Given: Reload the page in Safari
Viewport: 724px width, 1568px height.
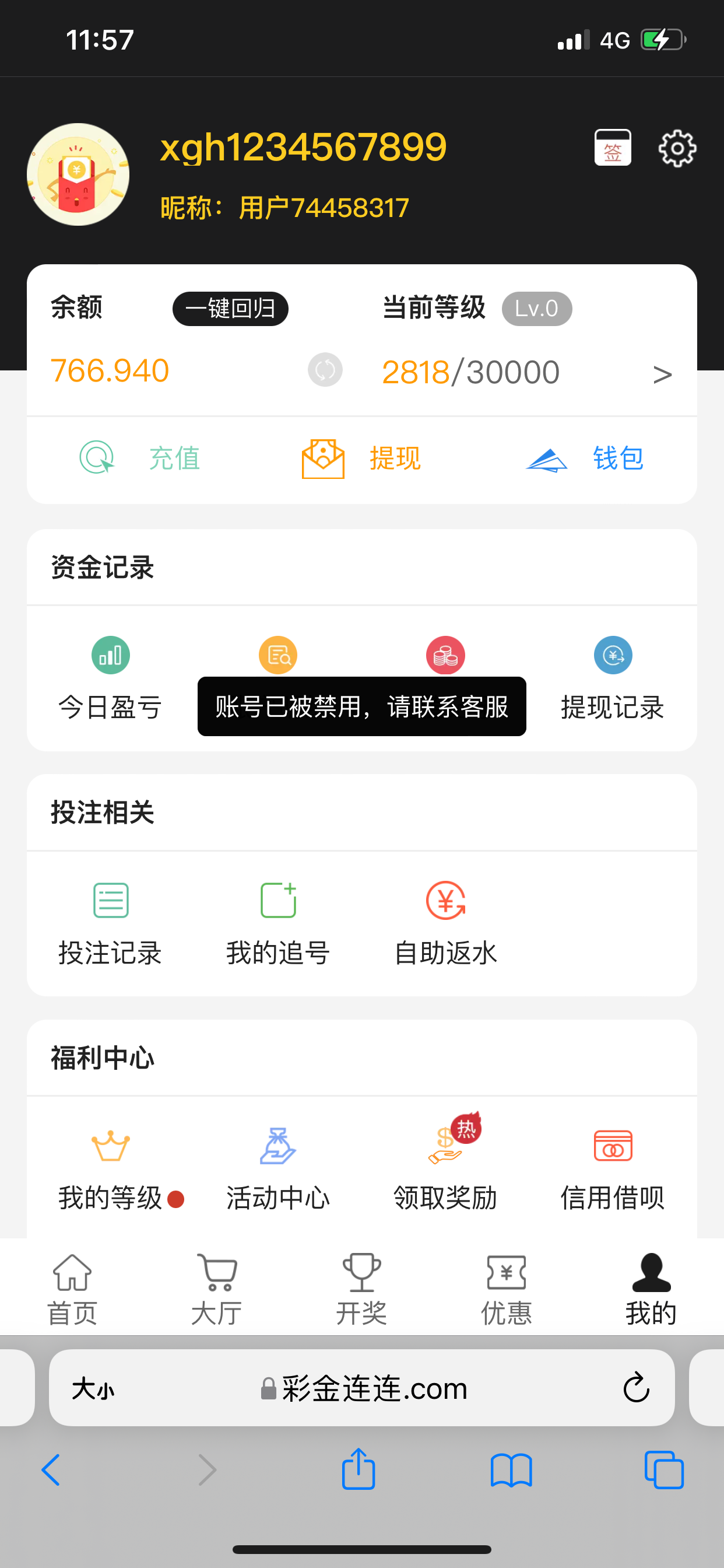Looking at the screenshot, I should click(636, 1387).
